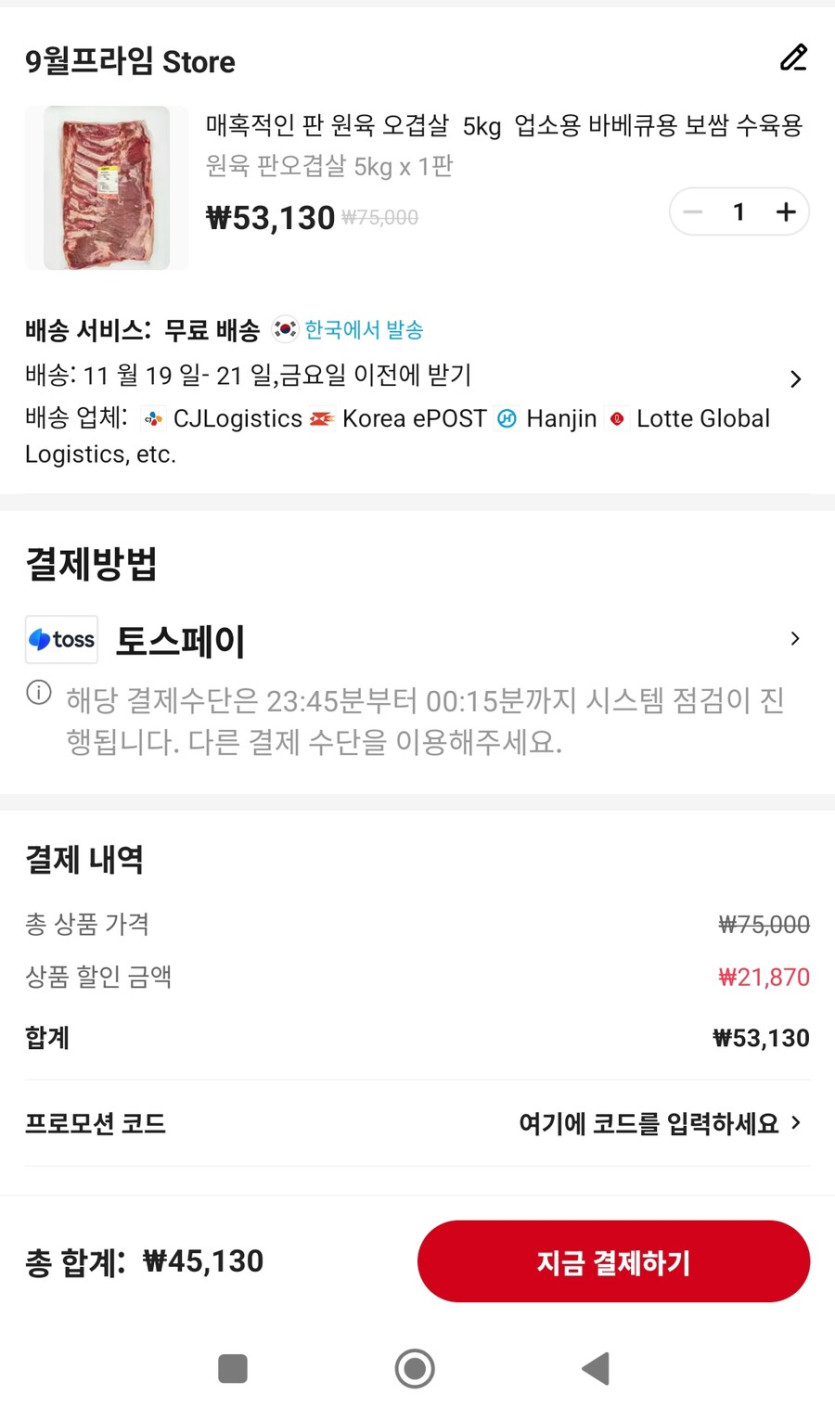Decrease product quantity with the minus button
This screenshot has width=835, height=1420.
[693, 212]
